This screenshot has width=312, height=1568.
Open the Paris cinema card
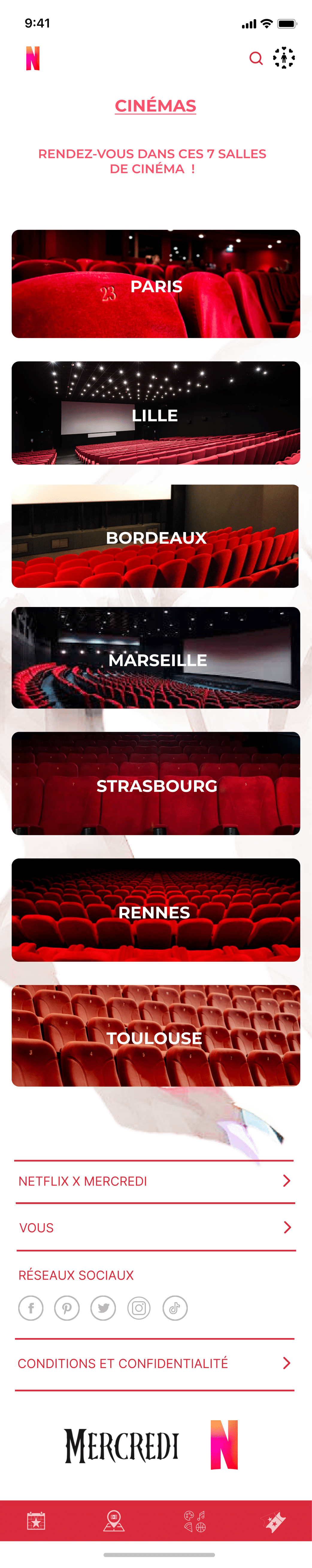click(x=156, y=284)
